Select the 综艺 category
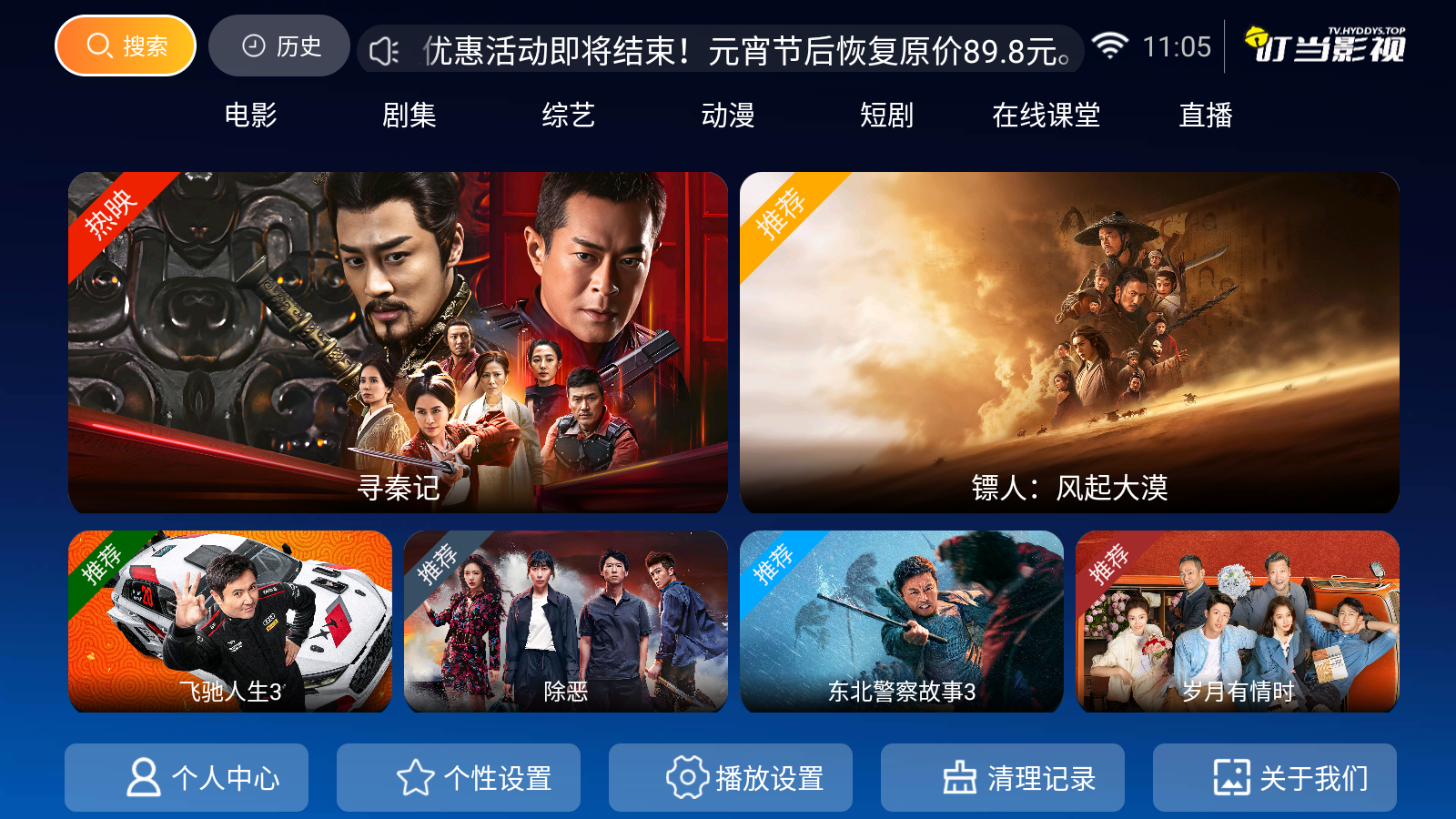The image size is (1456, 819). pos(568,116)
